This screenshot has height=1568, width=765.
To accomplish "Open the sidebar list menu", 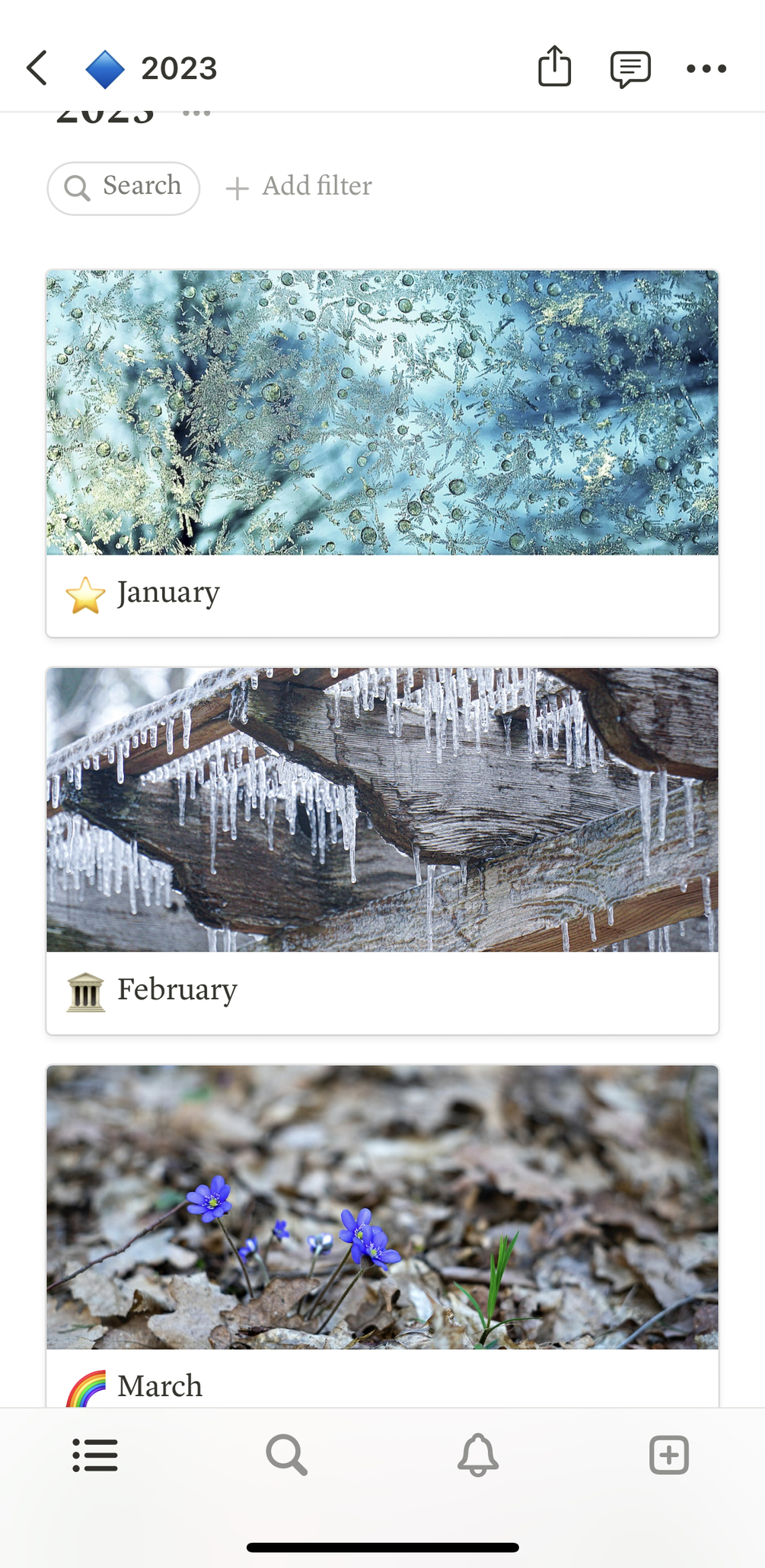I will 95,1455.
